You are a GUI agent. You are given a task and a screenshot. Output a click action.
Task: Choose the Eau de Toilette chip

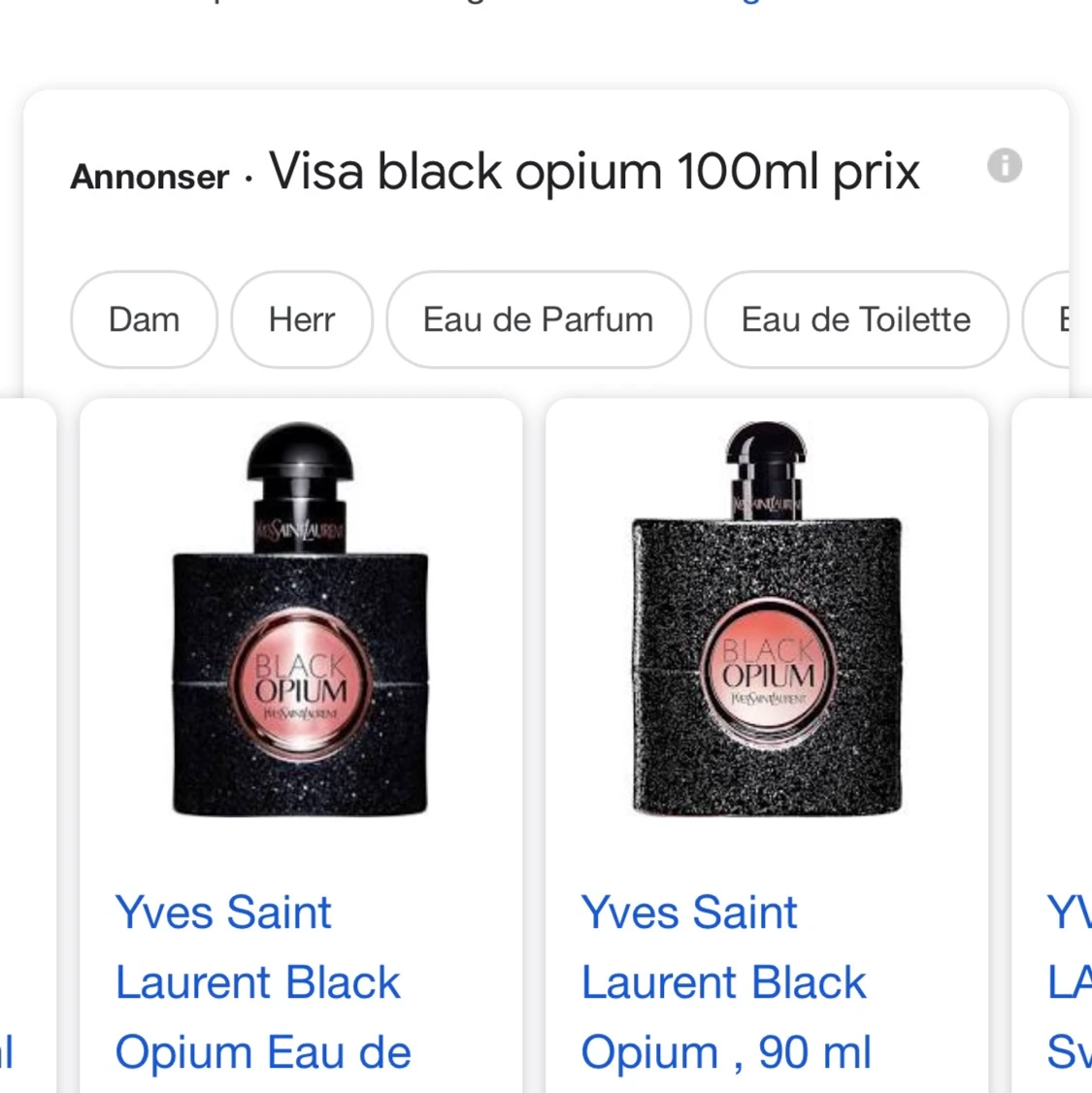(x=855, y=319)
